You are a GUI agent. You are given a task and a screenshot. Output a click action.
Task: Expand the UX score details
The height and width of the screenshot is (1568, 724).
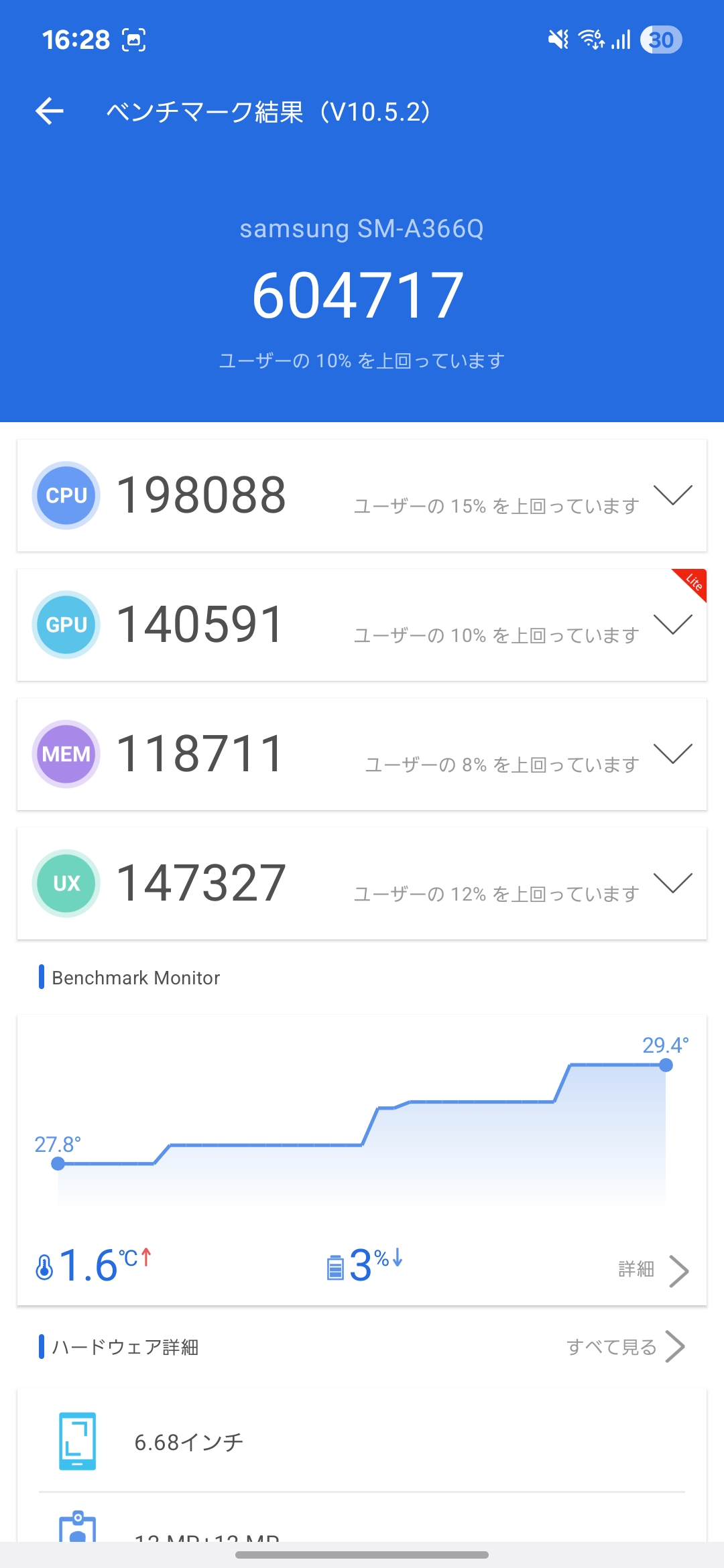(x=672, y=883)
